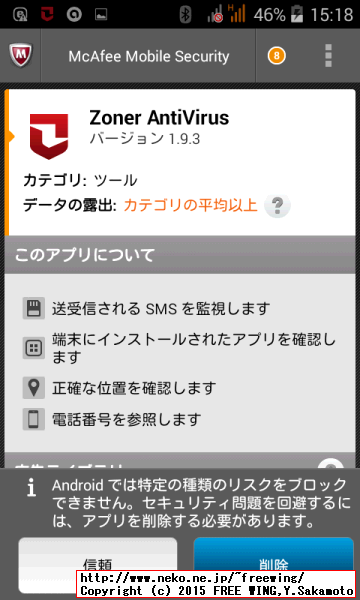Open the orange 8 alerts badge
The width and height of the screenshot is (360, 600).
click(x=276, y=56)
